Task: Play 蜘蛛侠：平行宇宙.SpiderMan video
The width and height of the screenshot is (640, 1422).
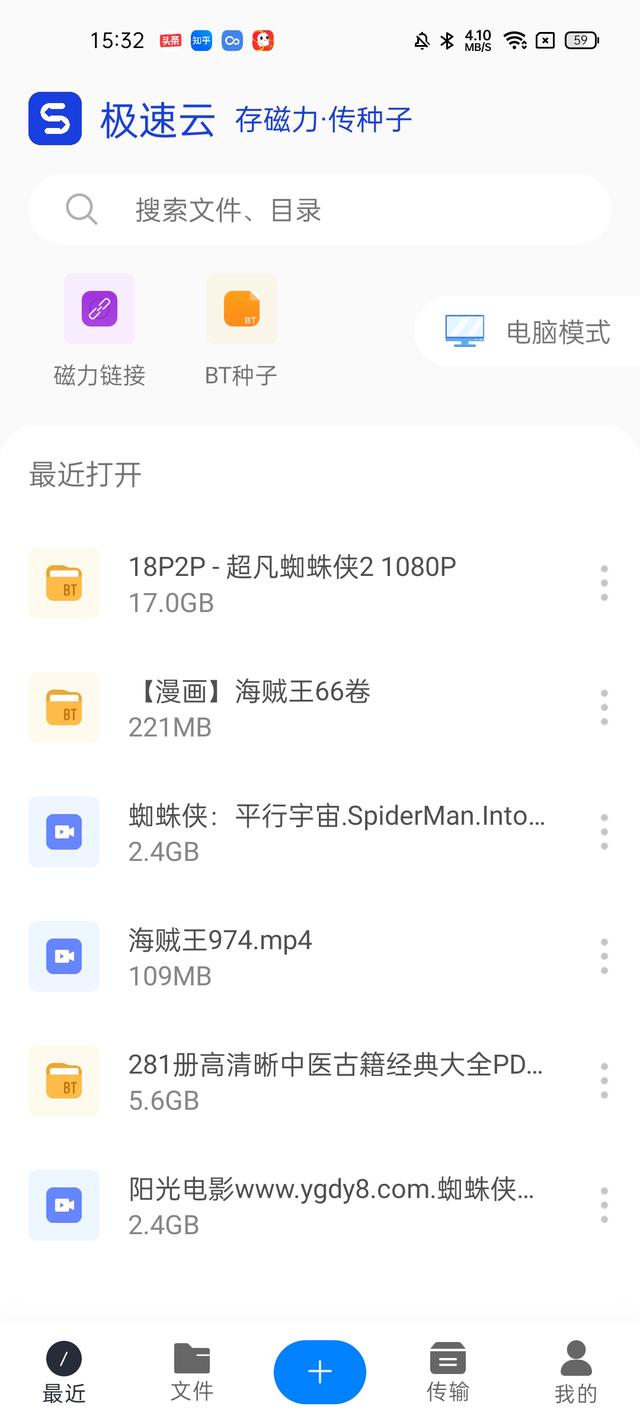Action: tap(300, 832)
